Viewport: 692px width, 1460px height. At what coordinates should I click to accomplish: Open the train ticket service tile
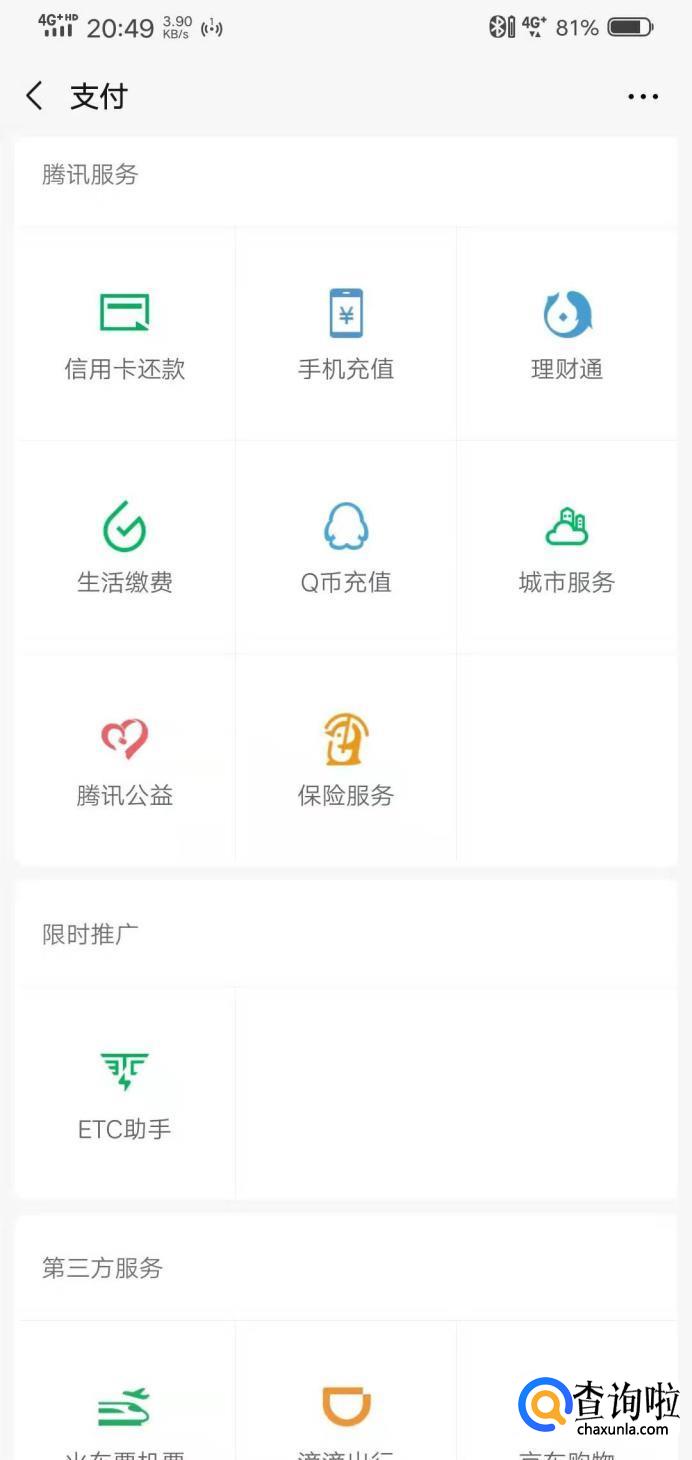[125, 1410]
